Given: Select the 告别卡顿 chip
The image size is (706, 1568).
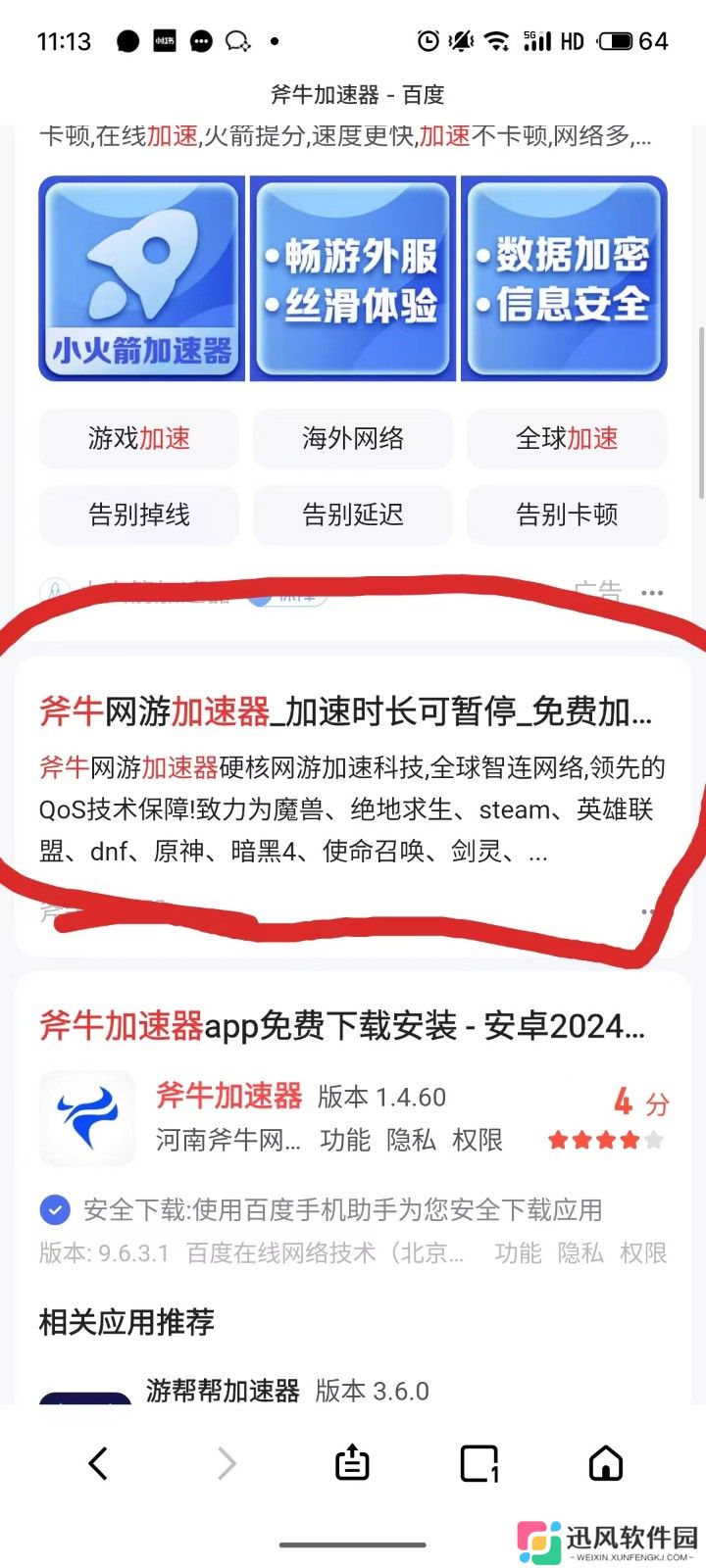Looking at the screenshot, I should tap(567, 514).
